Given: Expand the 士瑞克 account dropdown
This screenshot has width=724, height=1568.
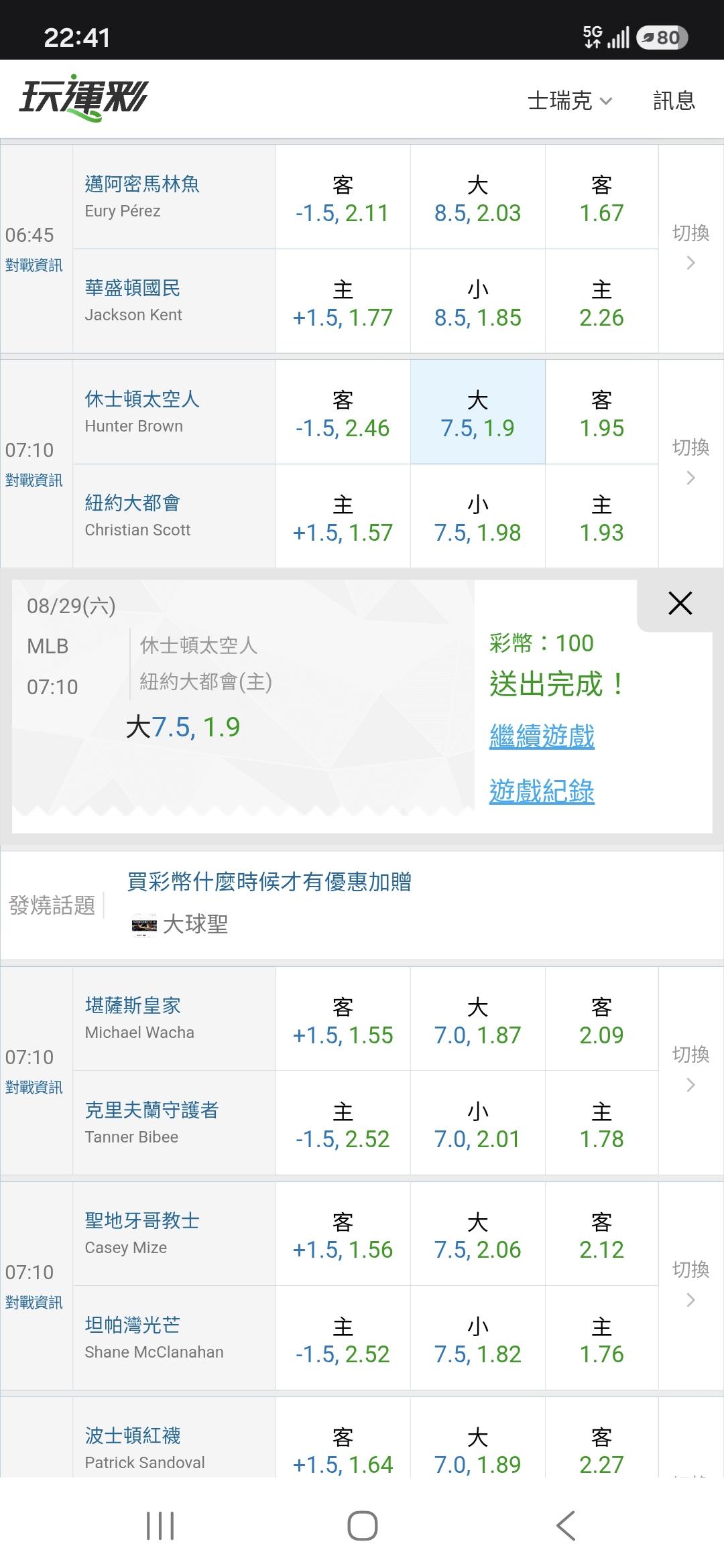Looking at the screenshot, I should (570, 101).
